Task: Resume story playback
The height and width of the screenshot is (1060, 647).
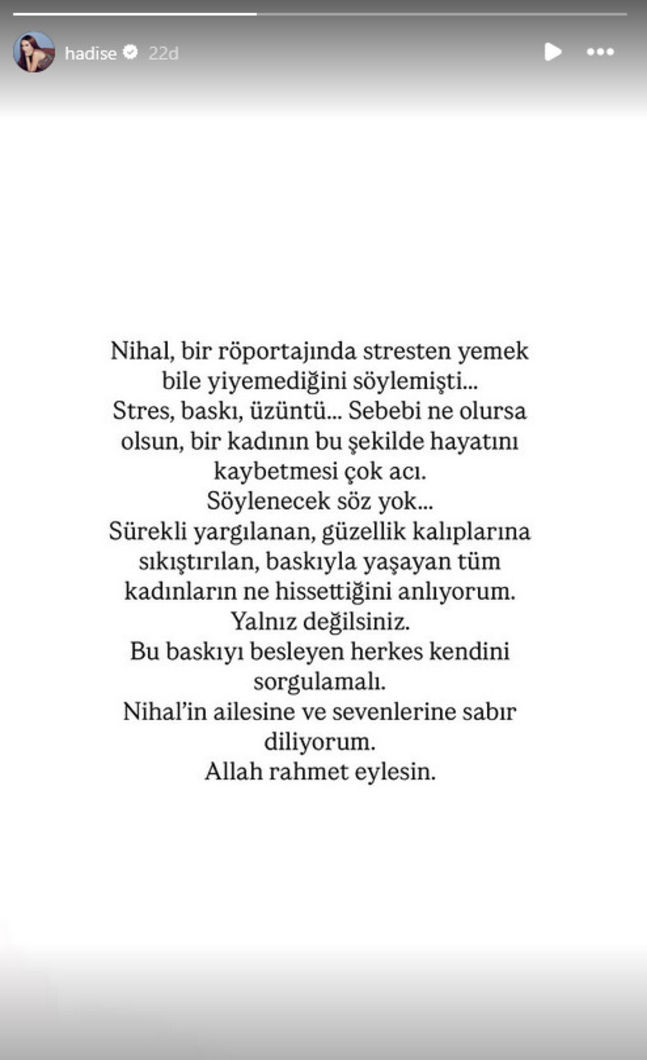Action: click(552, 52)
